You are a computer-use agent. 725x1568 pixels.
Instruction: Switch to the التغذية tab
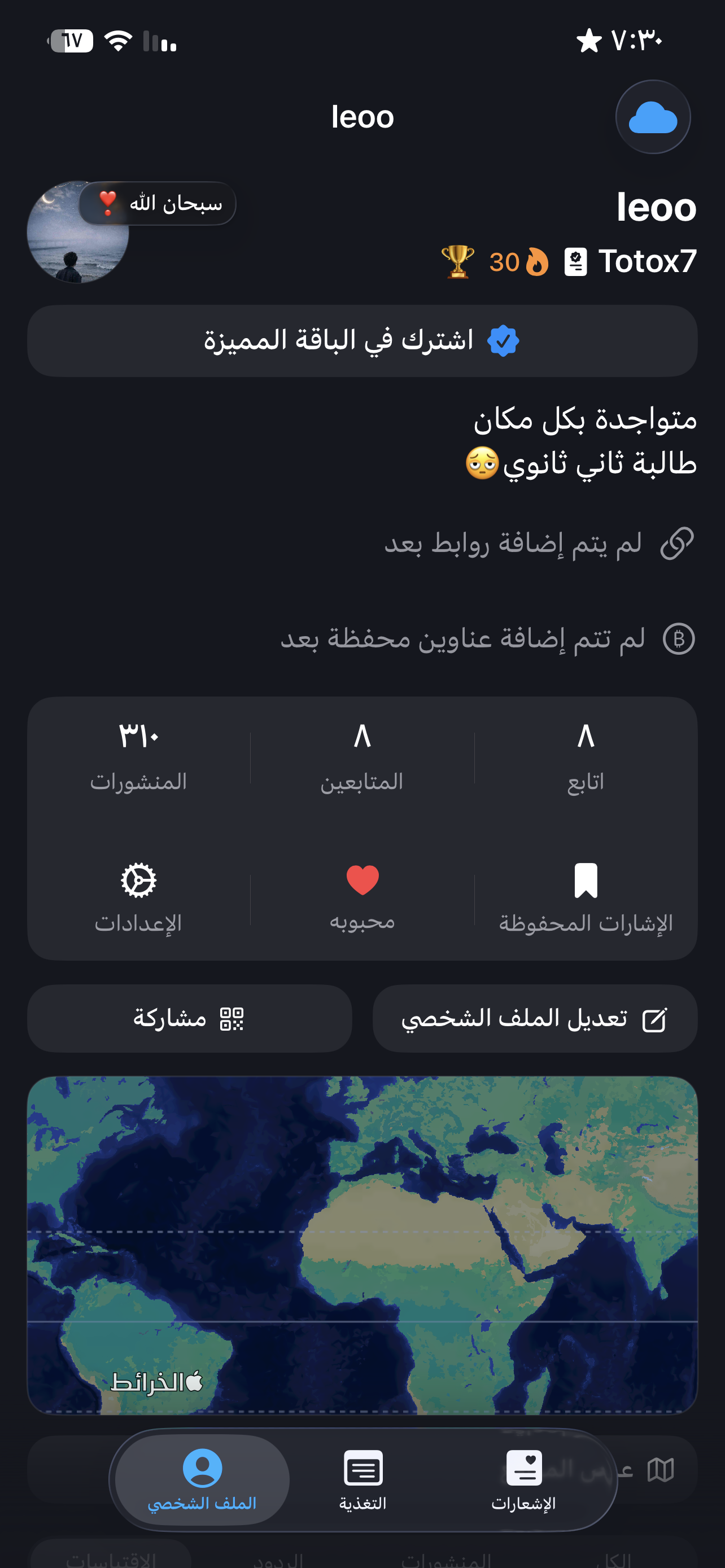(363, 1479)
